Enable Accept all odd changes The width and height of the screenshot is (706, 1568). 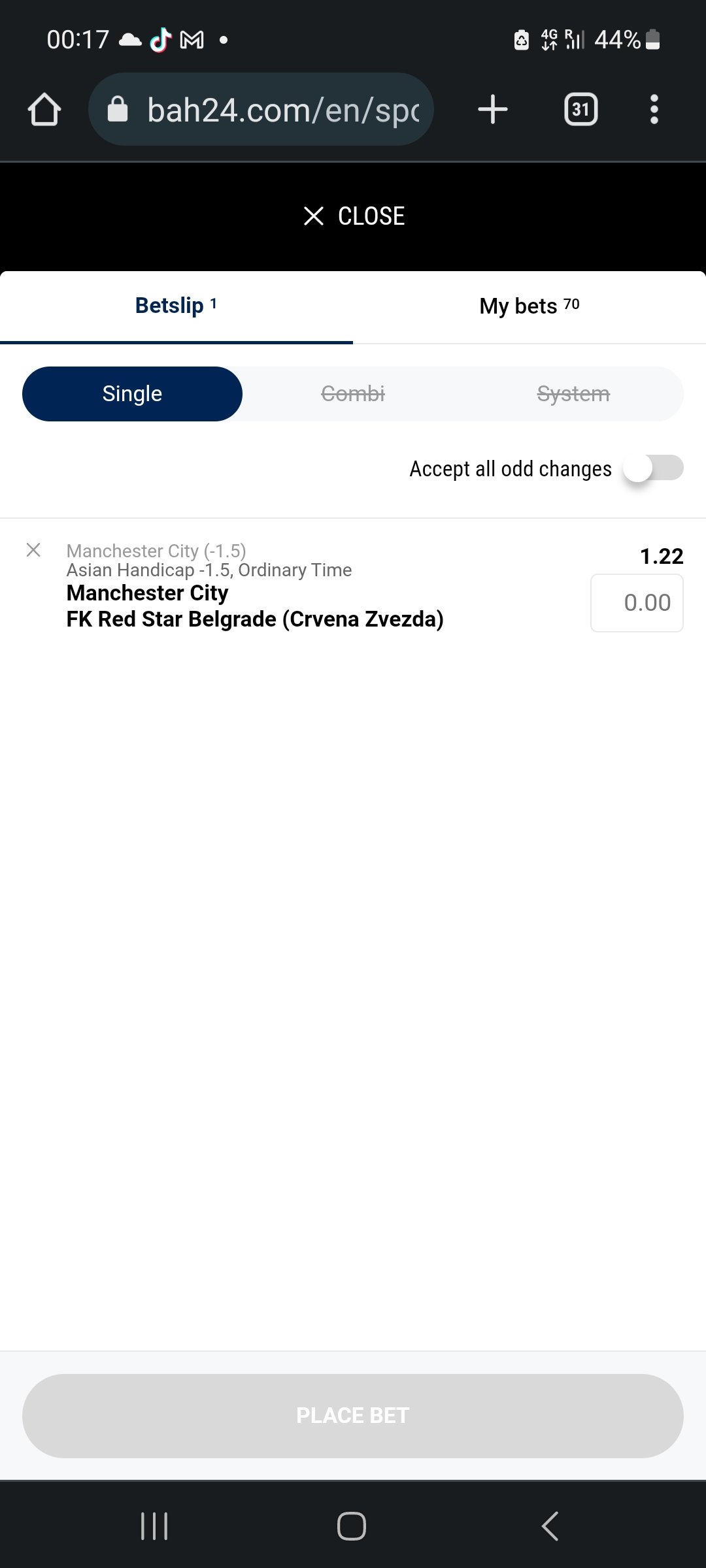[x=653, y=468]
